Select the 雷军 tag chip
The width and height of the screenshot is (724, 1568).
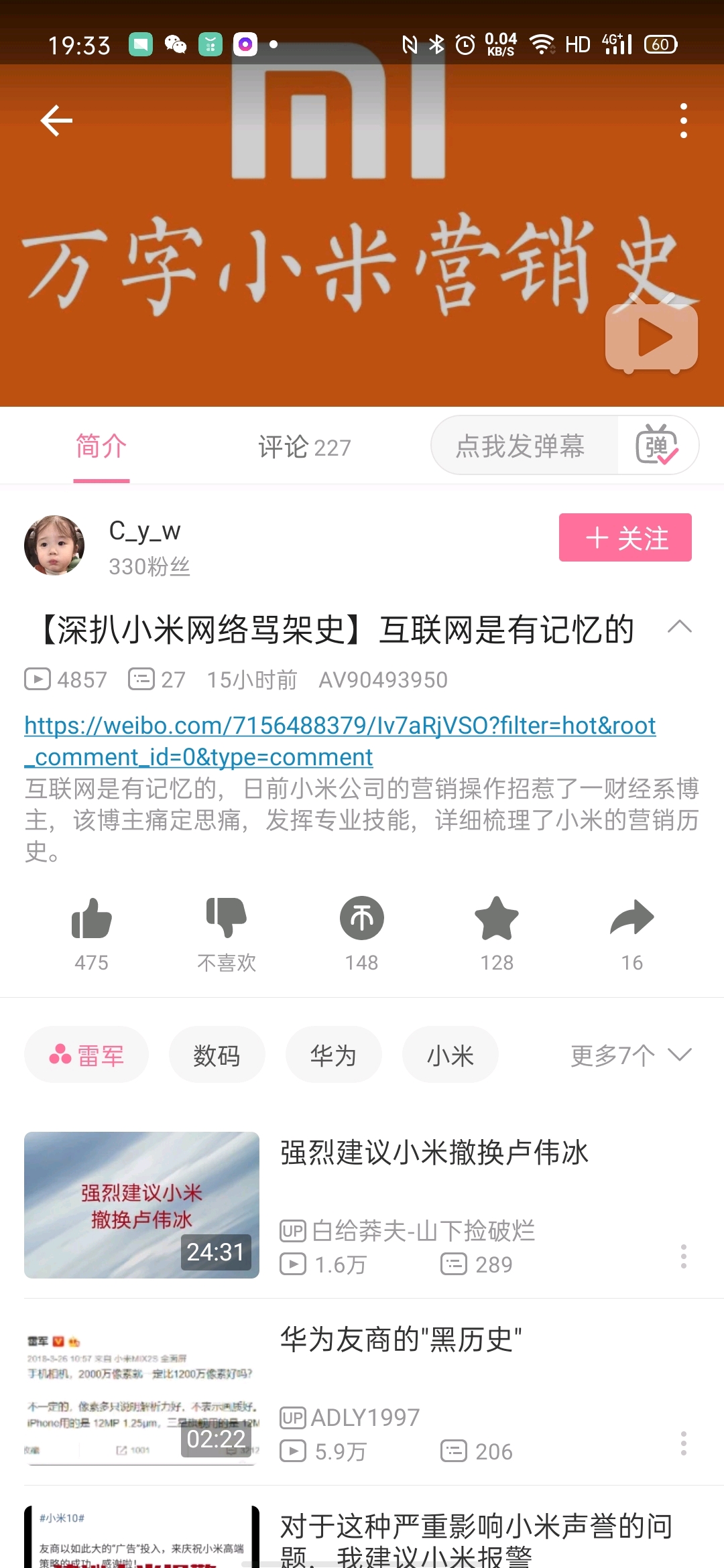click(86, 1055)
